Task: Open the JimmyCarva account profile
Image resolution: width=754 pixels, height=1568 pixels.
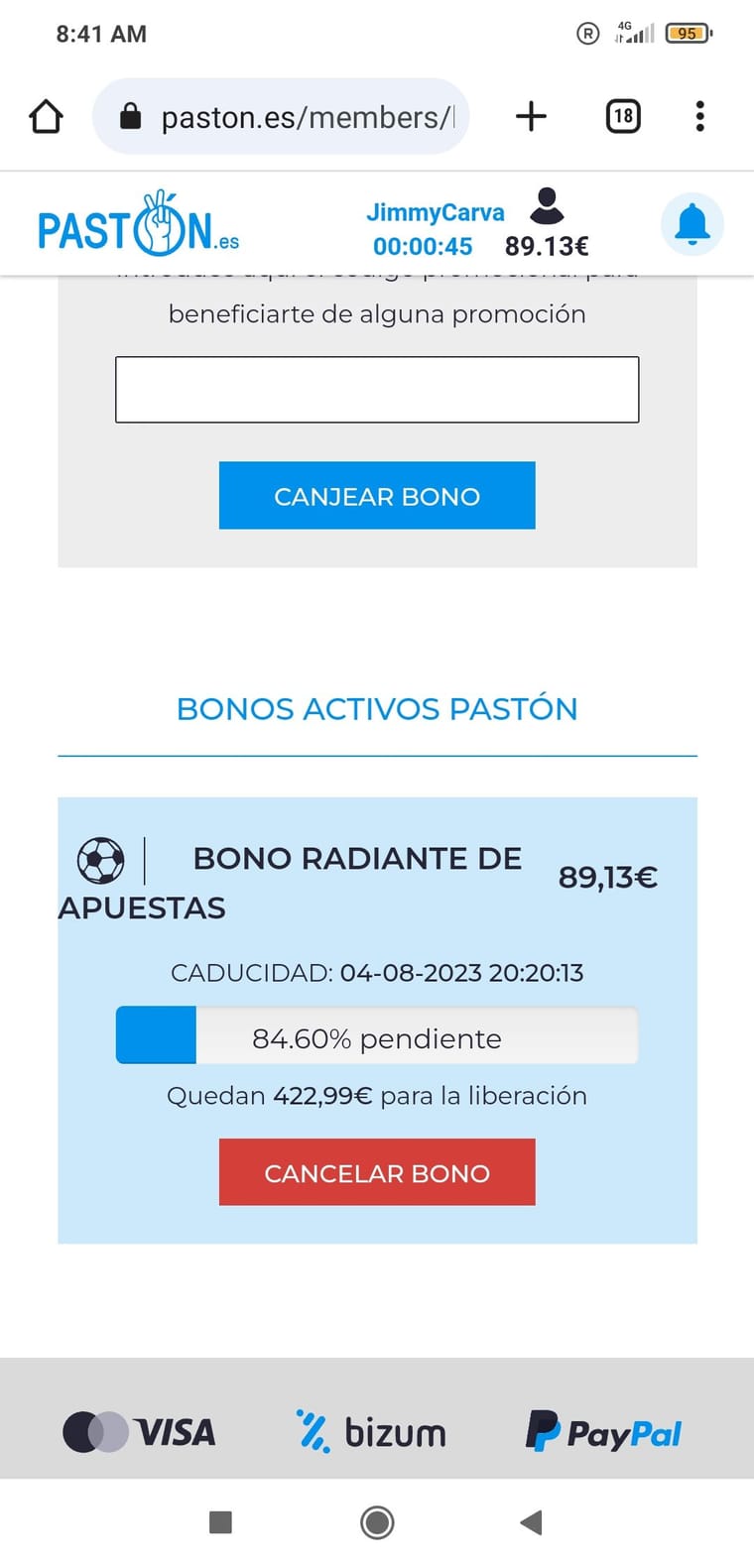Action: 546,208
